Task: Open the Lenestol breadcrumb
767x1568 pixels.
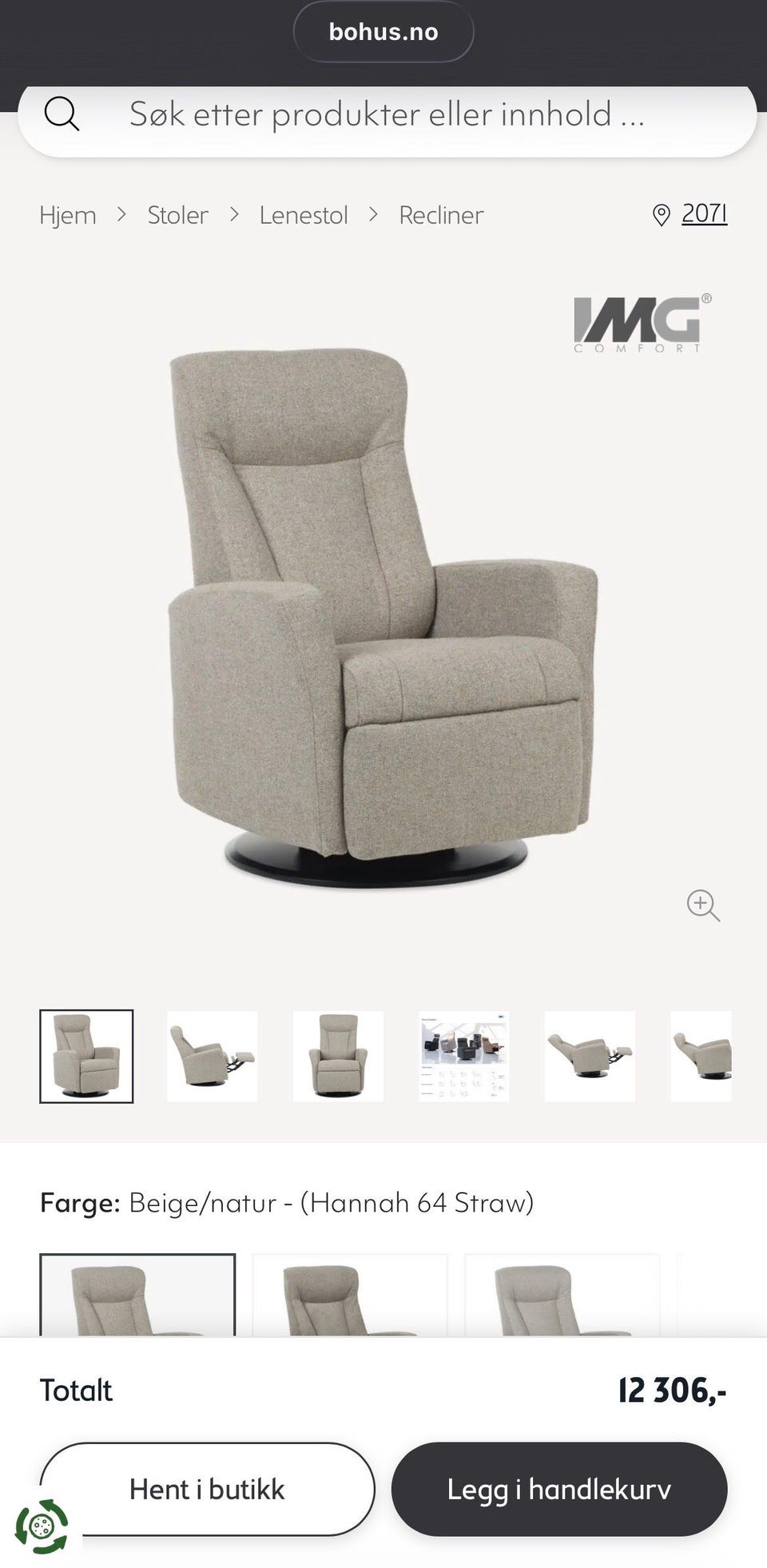Action: 304,215
